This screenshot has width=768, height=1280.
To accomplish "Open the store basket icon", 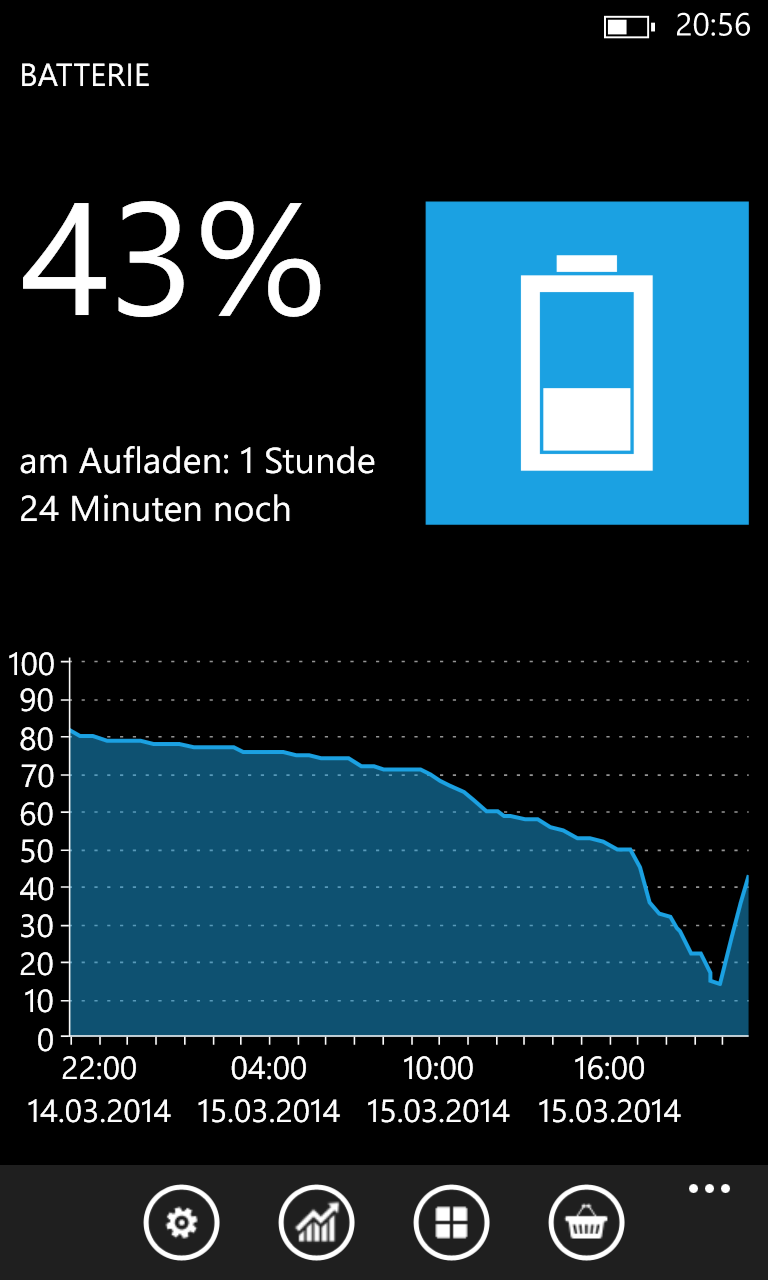I will coord(586,1222).
